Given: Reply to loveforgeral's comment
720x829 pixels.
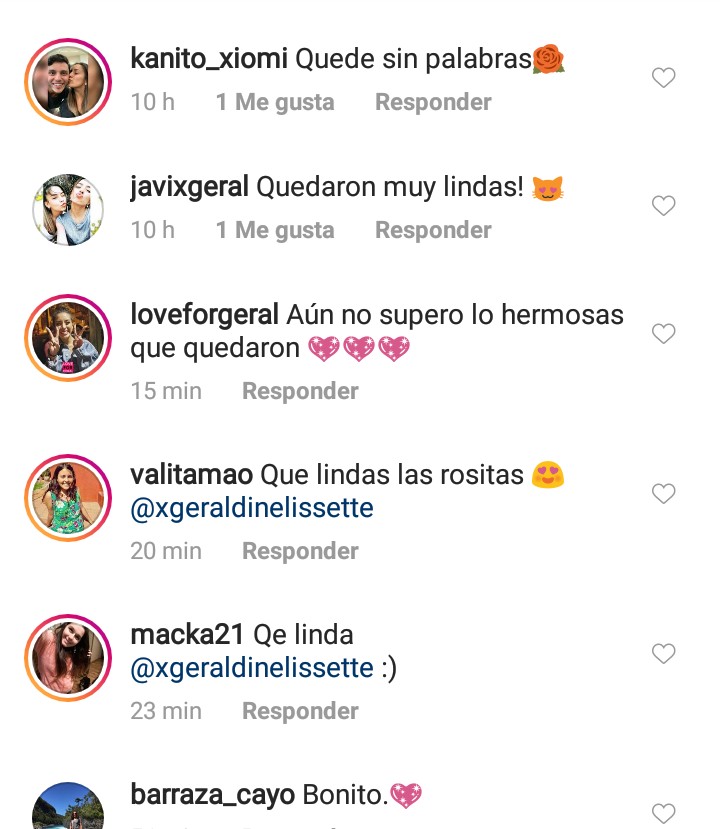Looking at the screenshot, I should [300, 391].
